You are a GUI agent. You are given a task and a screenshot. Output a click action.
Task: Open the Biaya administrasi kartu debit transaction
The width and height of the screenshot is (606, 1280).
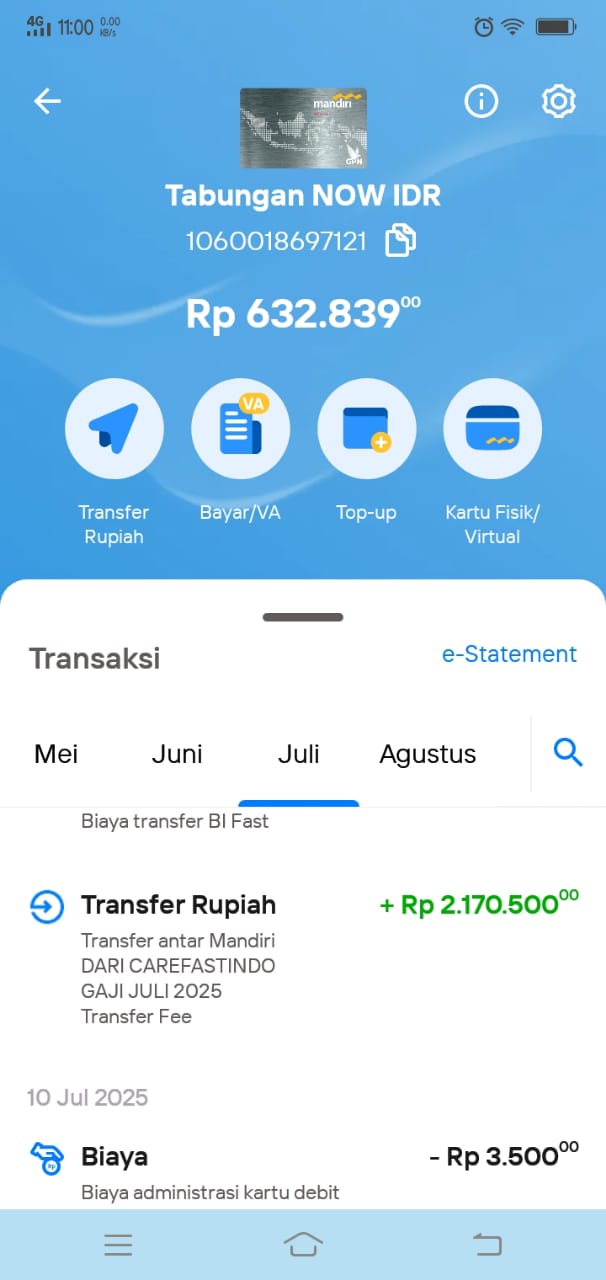coord(303,1172)
